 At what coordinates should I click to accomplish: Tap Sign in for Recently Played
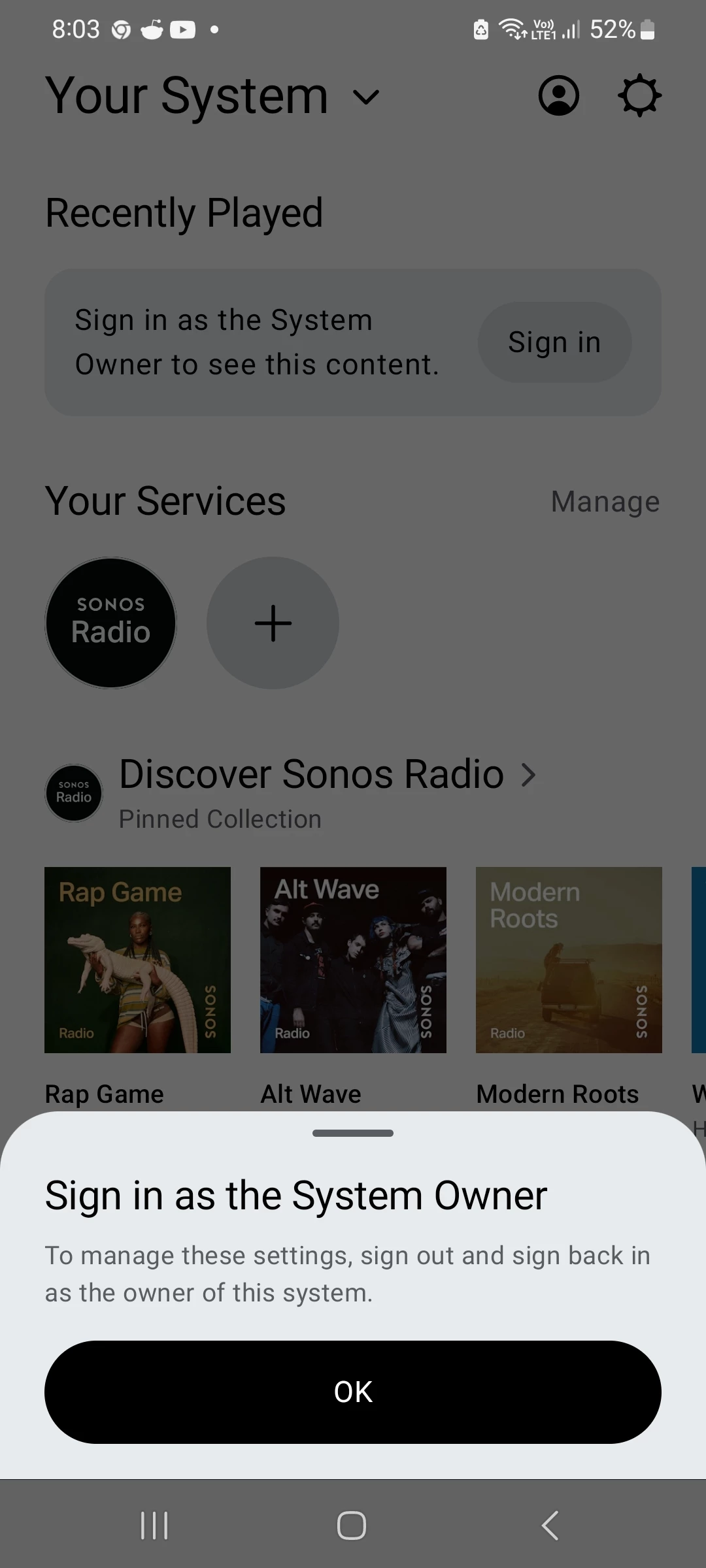554,342
